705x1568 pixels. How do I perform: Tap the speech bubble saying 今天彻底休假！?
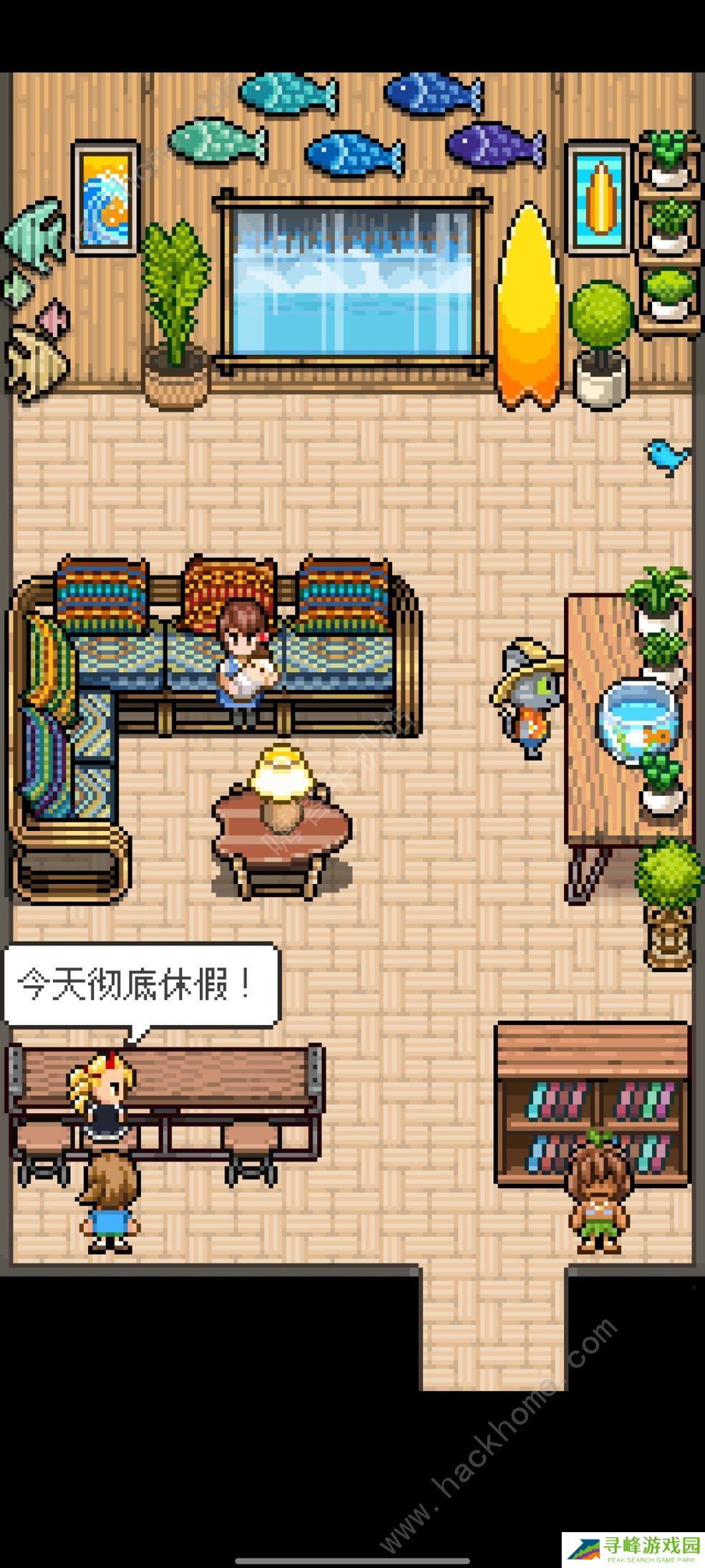pos(140,985)
